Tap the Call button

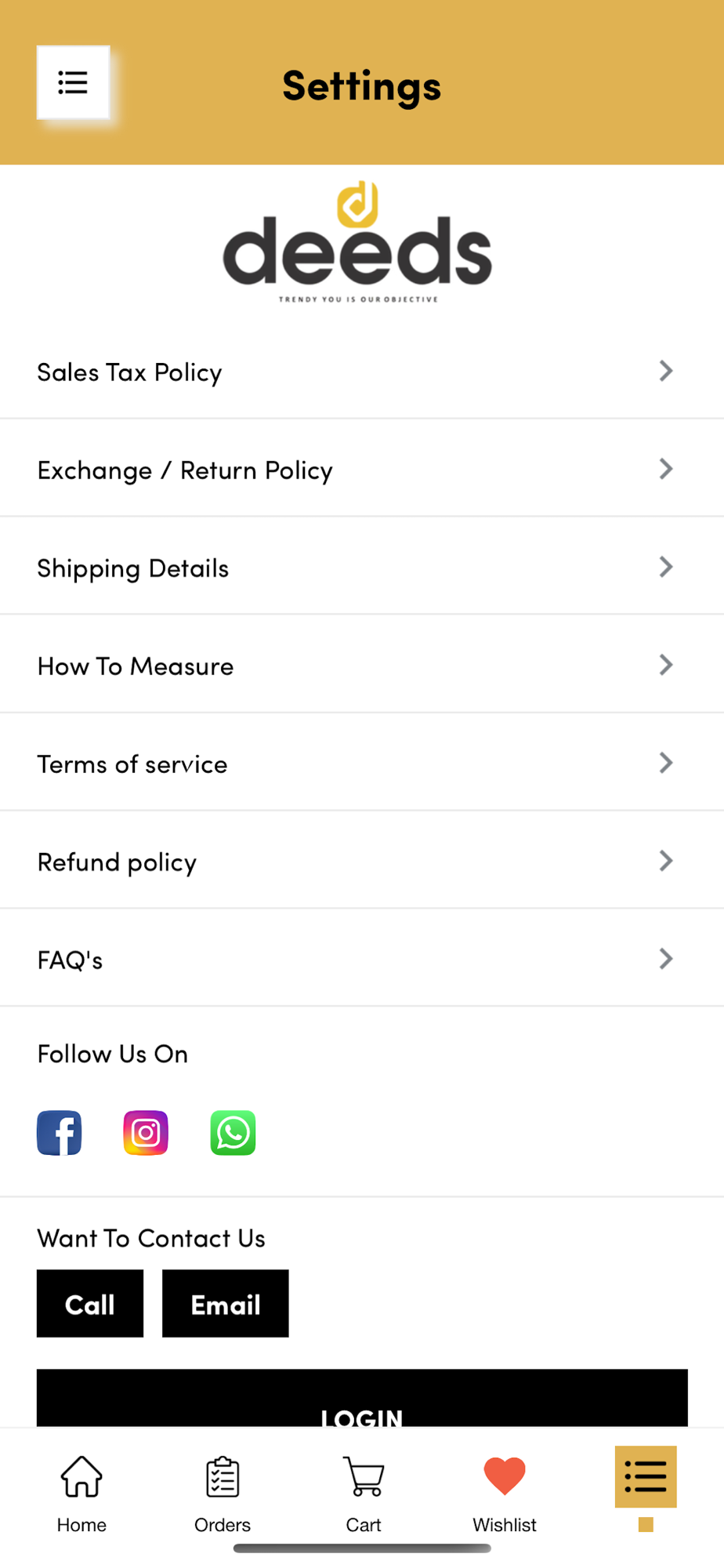click(x=90, y=1304)
